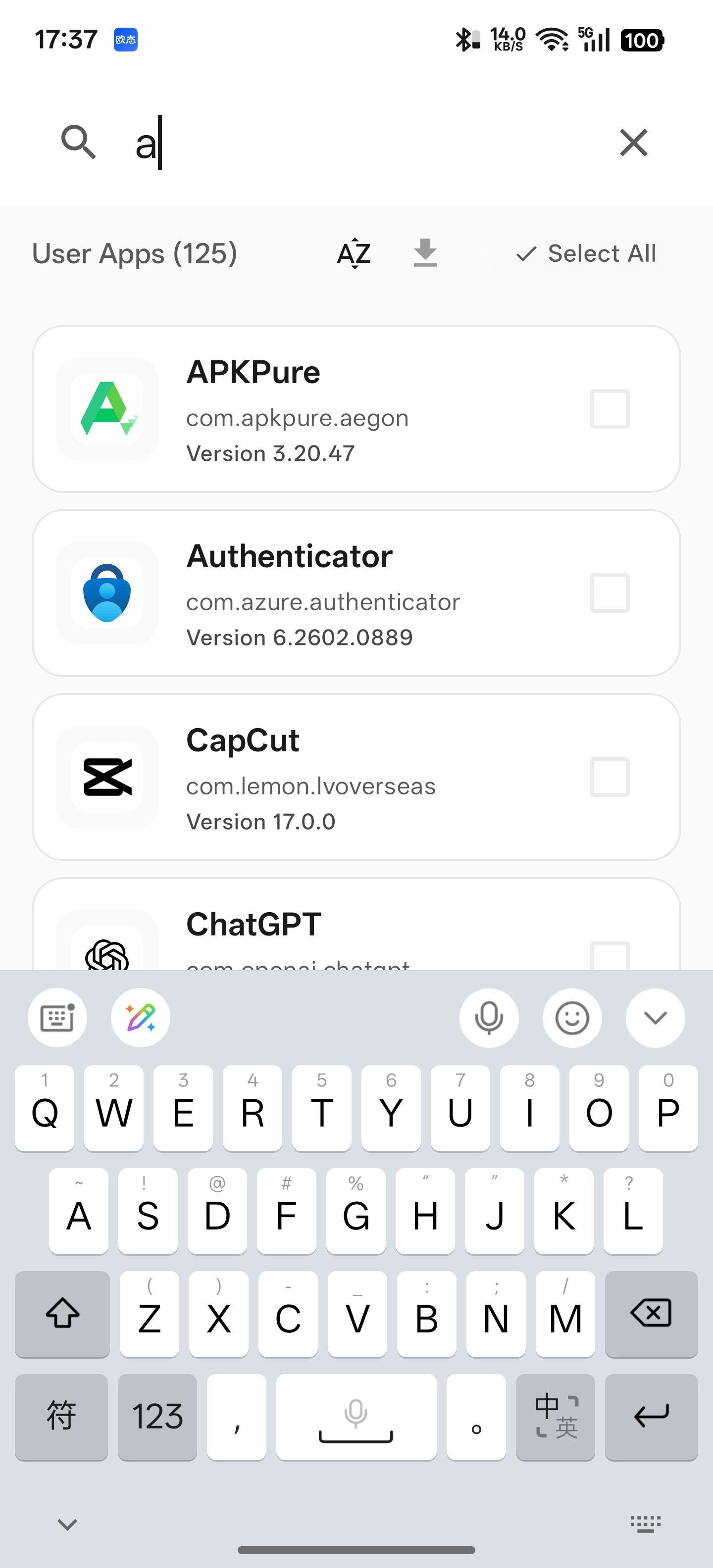Open the search magnifier icon
Viewport: 713px width, 1568px height.
click(78, 143)
